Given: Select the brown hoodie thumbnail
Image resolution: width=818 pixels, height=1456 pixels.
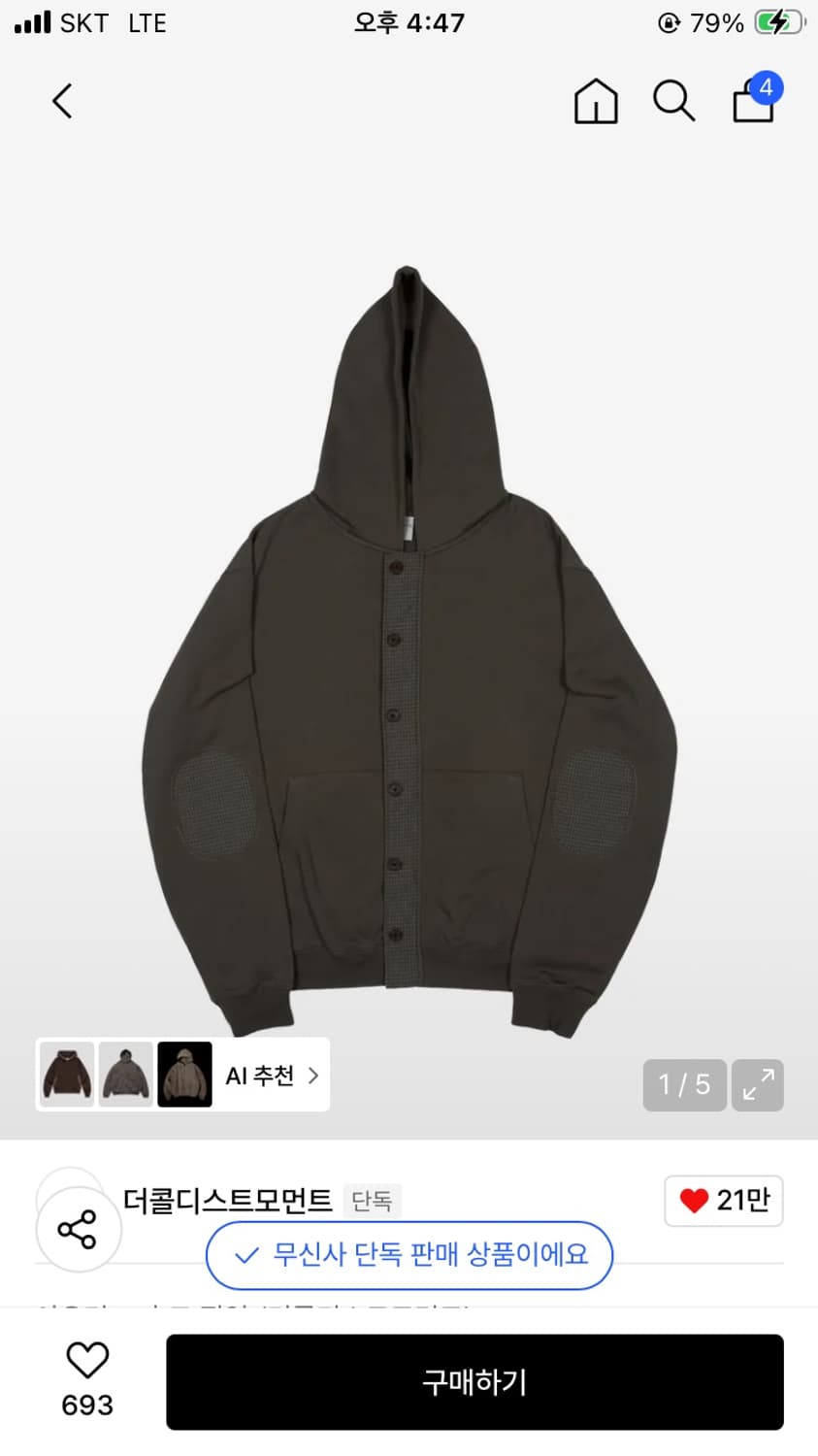Looking at the screenshot, I should coord(66,1075).
